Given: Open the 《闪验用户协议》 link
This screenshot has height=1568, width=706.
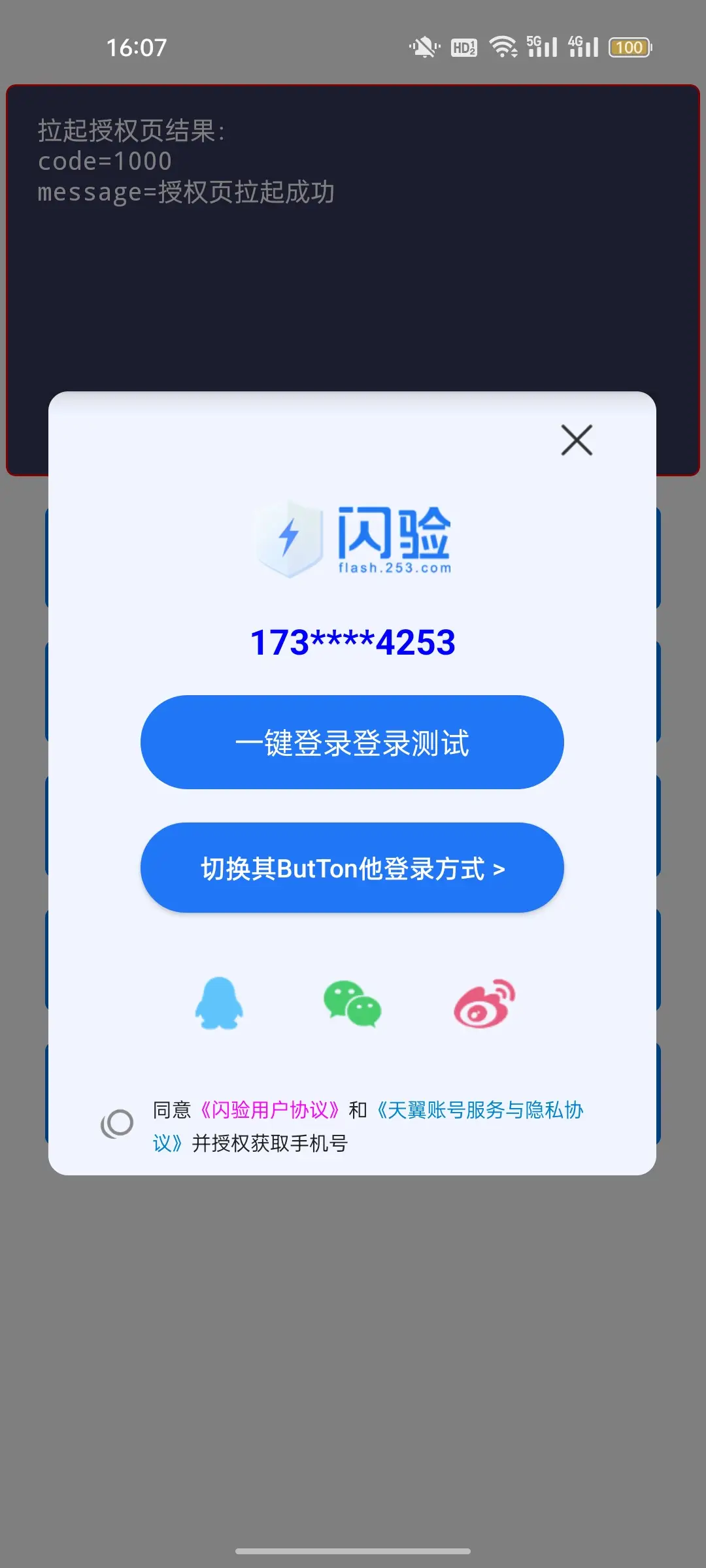Looking at the screenshot, I should coord(269,1109).
